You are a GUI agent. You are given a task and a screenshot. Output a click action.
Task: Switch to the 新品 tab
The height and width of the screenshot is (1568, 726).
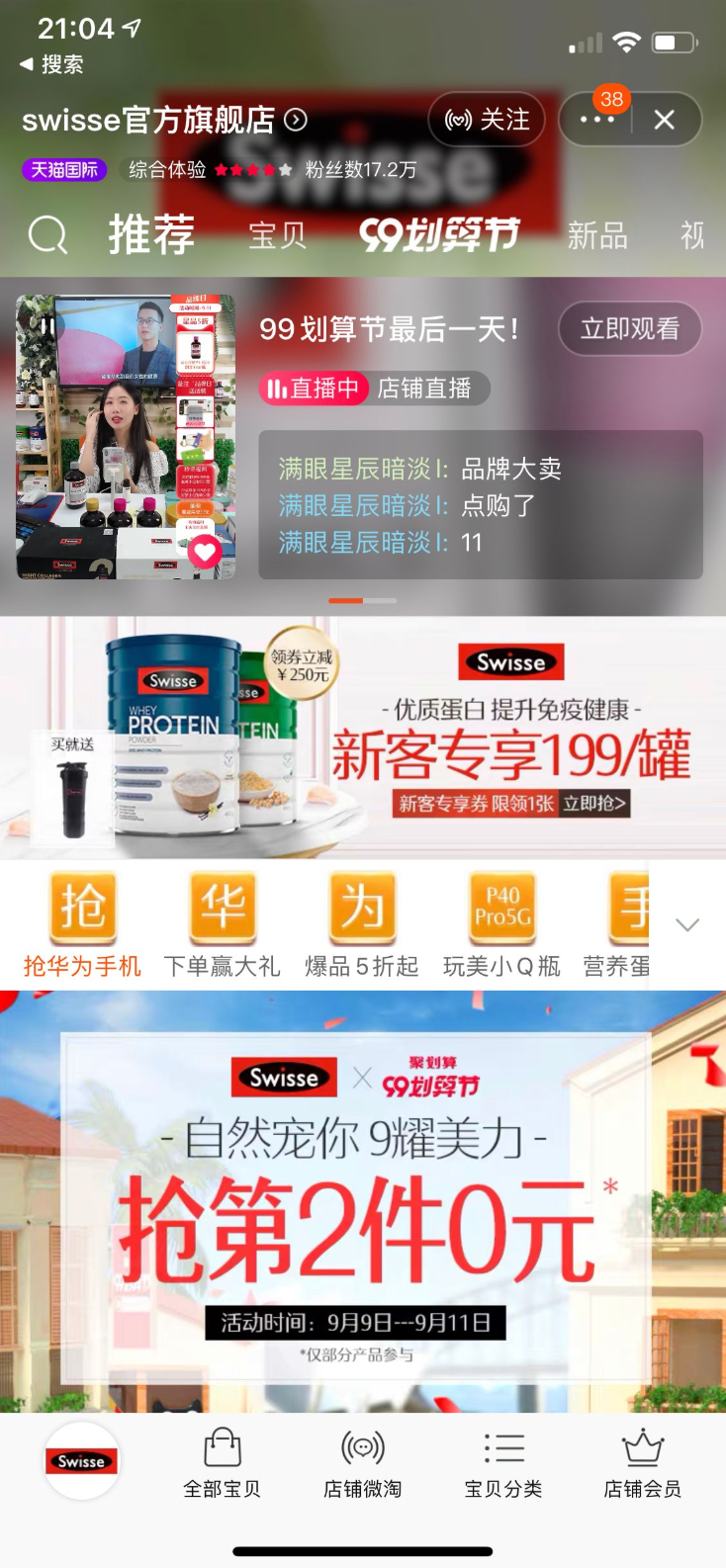(x=597, y=235)
